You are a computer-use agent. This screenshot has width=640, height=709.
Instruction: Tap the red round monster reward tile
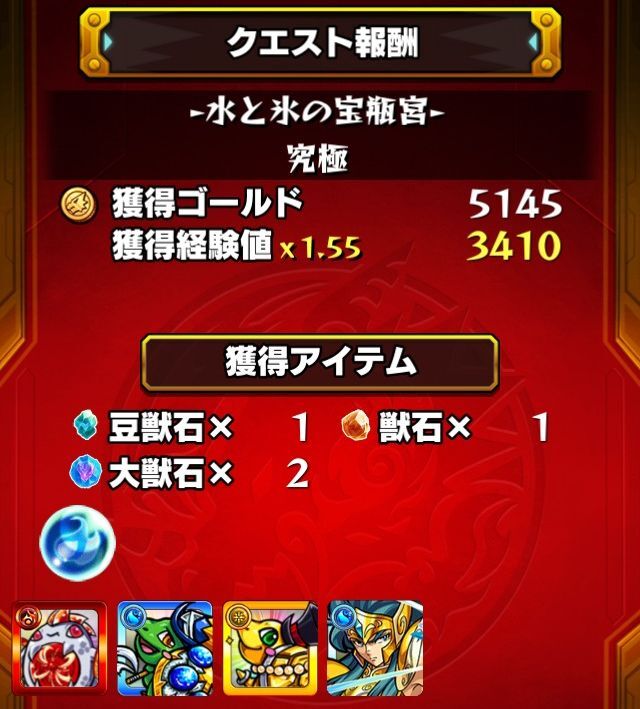(60, 648)
